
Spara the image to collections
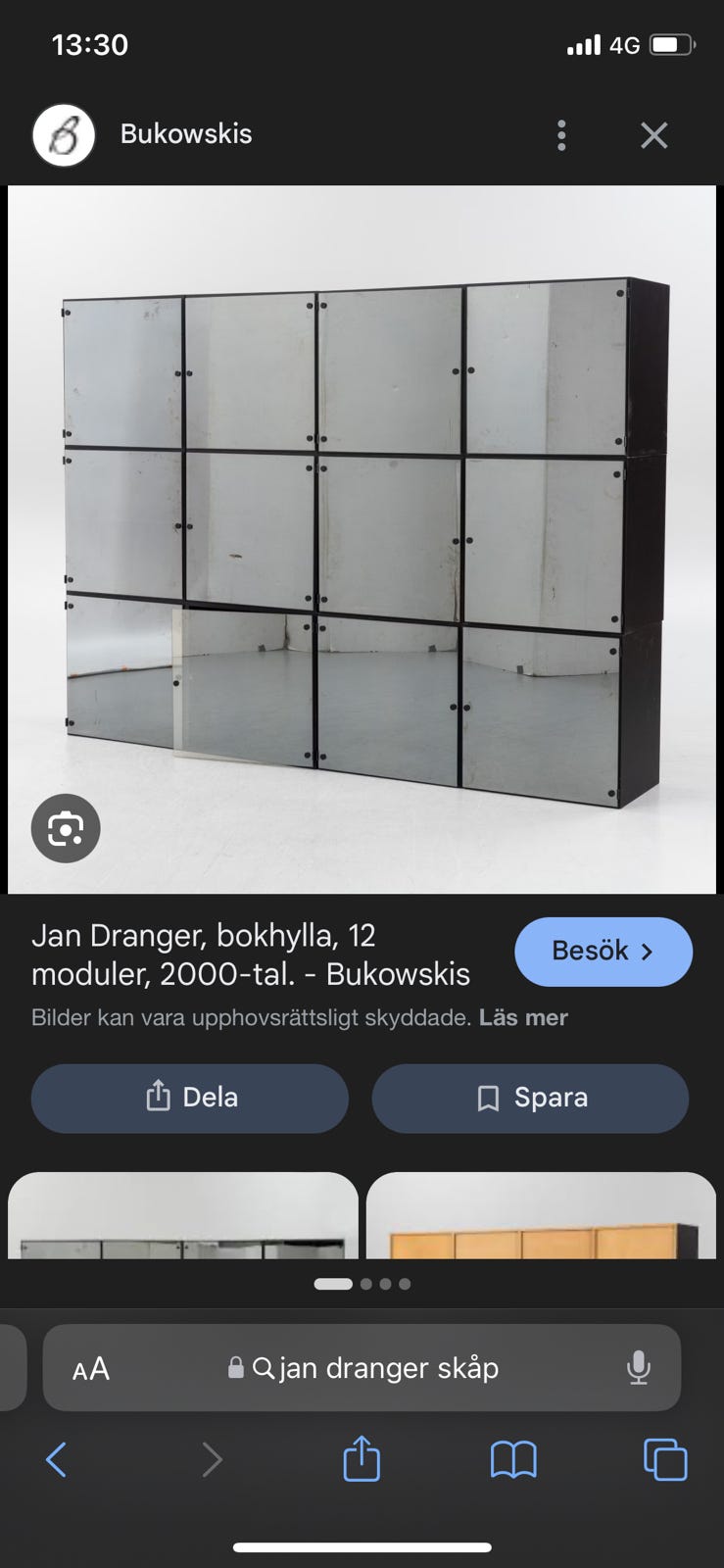tap(530, 1098)
